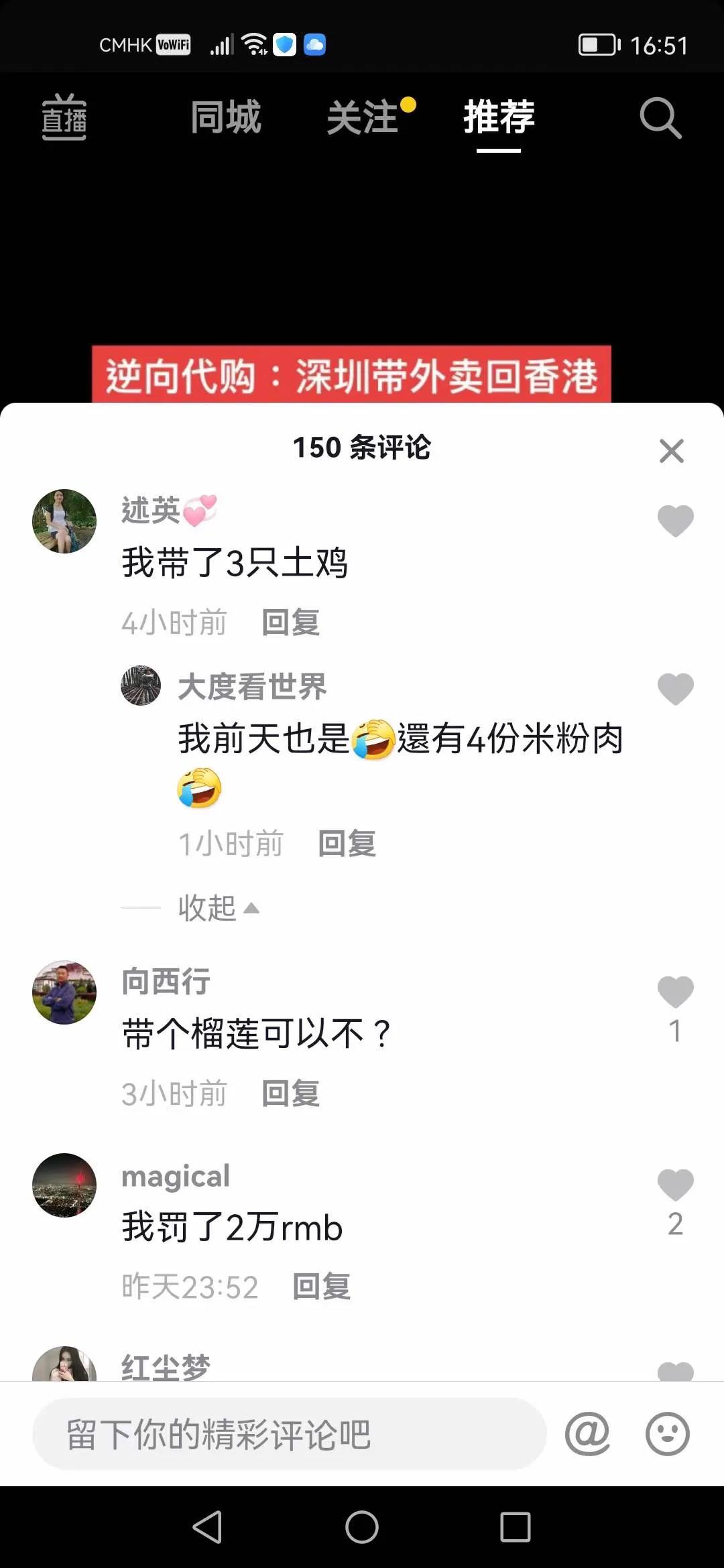The height and width of the screenshot is (1568, 724).
Task: Reply to 述英's comment via 回复
Action: click(x=291, y=622)
